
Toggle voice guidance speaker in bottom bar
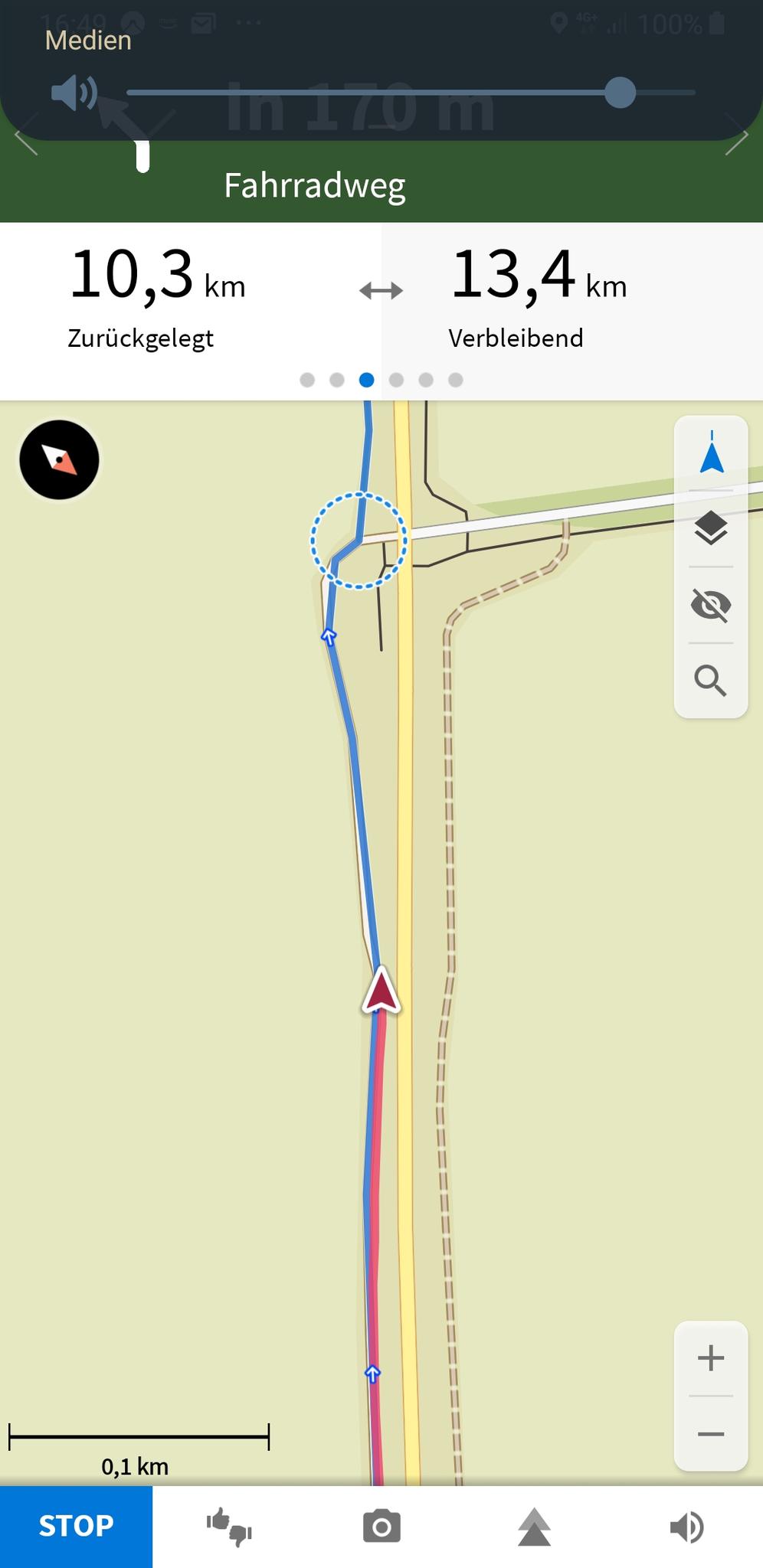point(686,1527)
